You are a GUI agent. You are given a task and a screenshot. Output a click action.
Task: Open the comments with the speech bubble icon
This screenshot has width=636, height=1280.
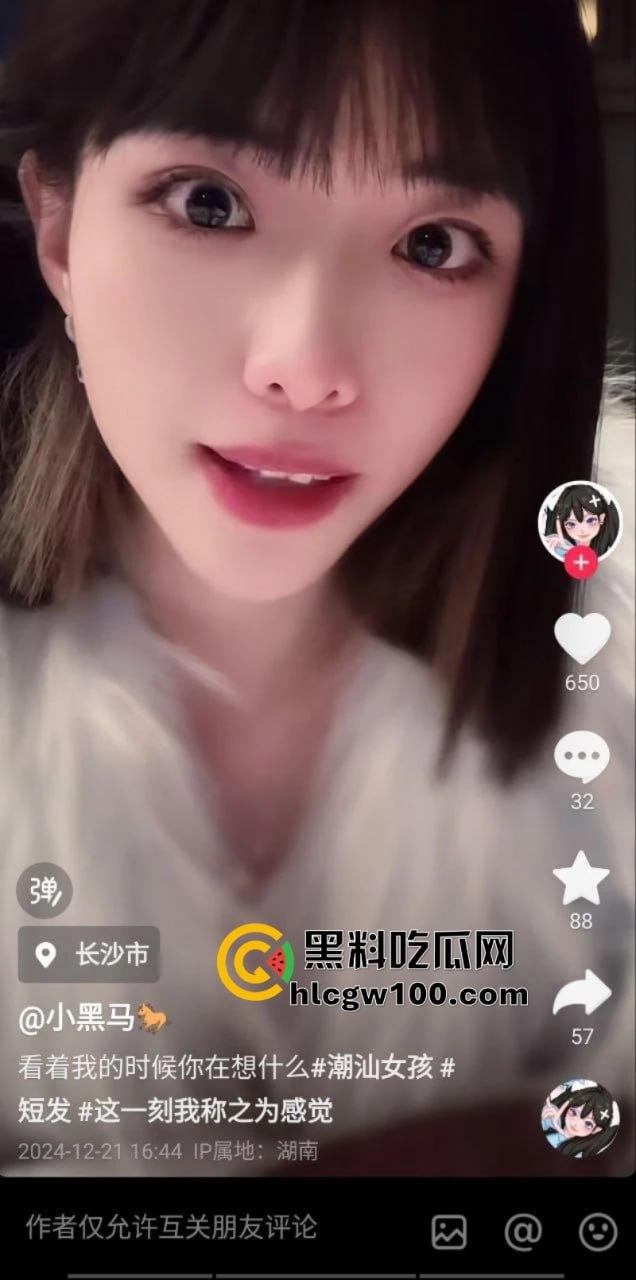(581, 758)
